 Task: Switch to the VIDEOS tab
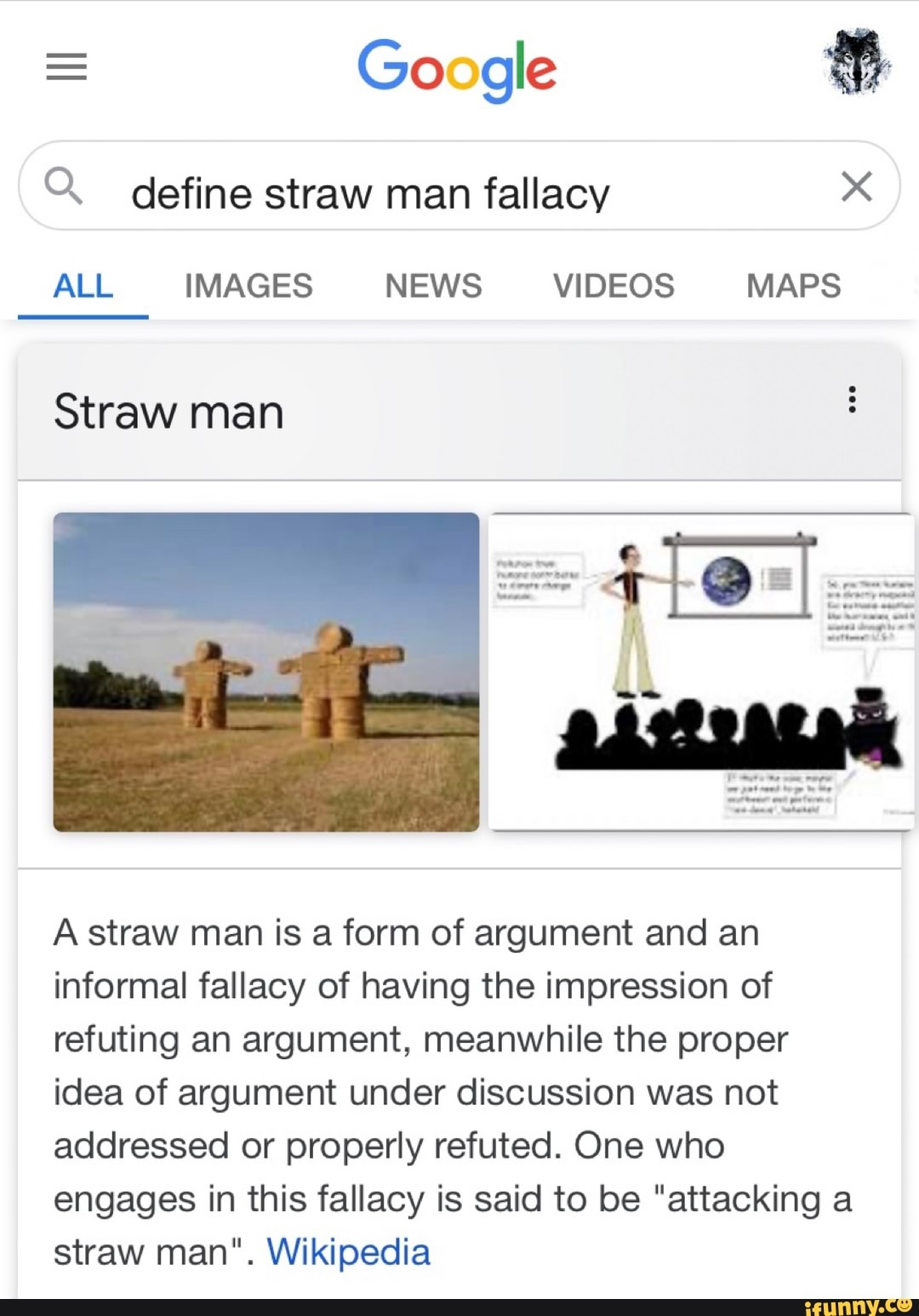pyautogui.click(x=613, y=285)
